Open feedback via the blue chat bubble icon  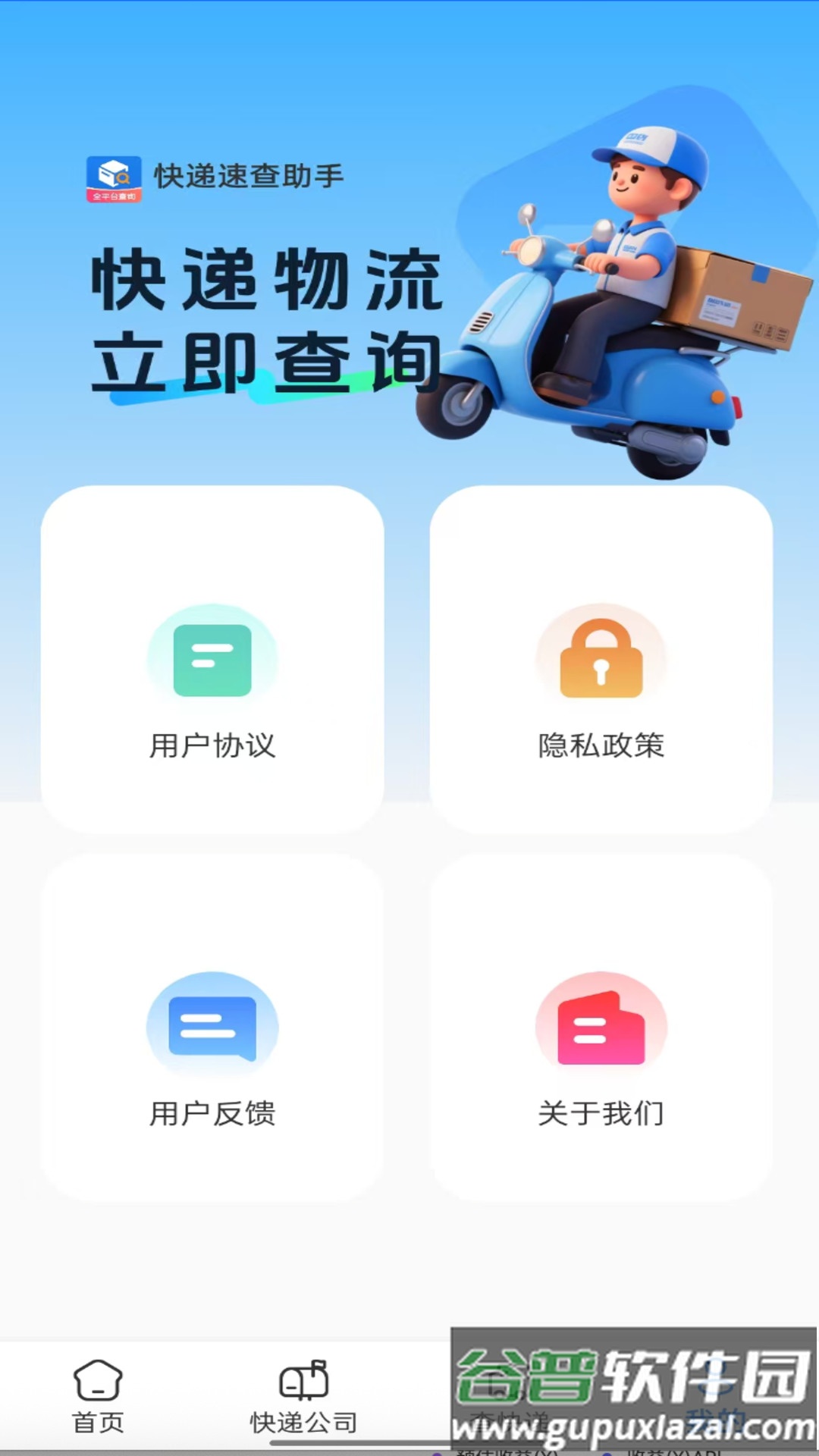213,1028
